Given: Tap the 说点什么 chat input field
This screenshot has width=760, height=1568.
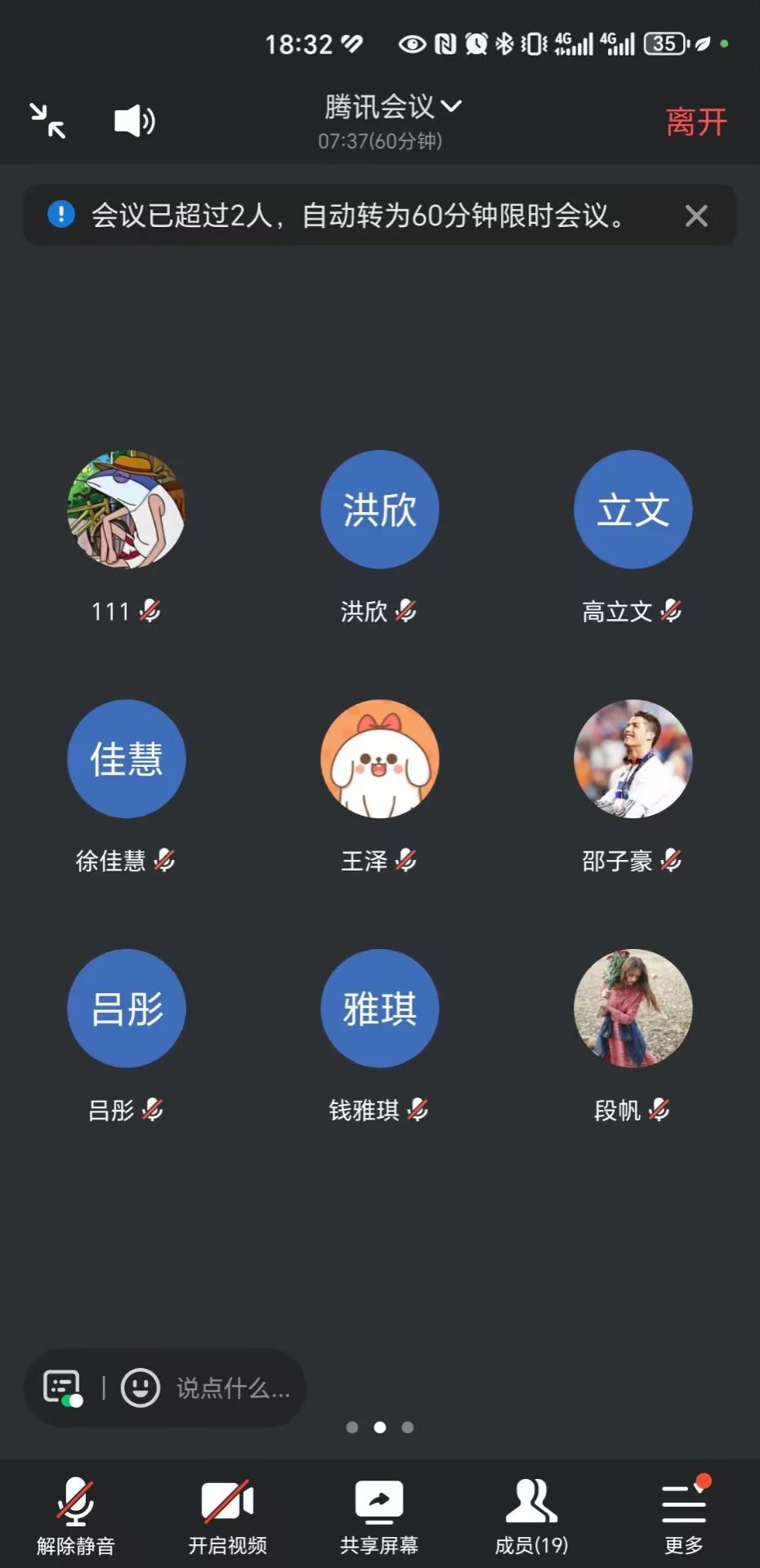Looking at the screenshot, I should point(233,1388).
